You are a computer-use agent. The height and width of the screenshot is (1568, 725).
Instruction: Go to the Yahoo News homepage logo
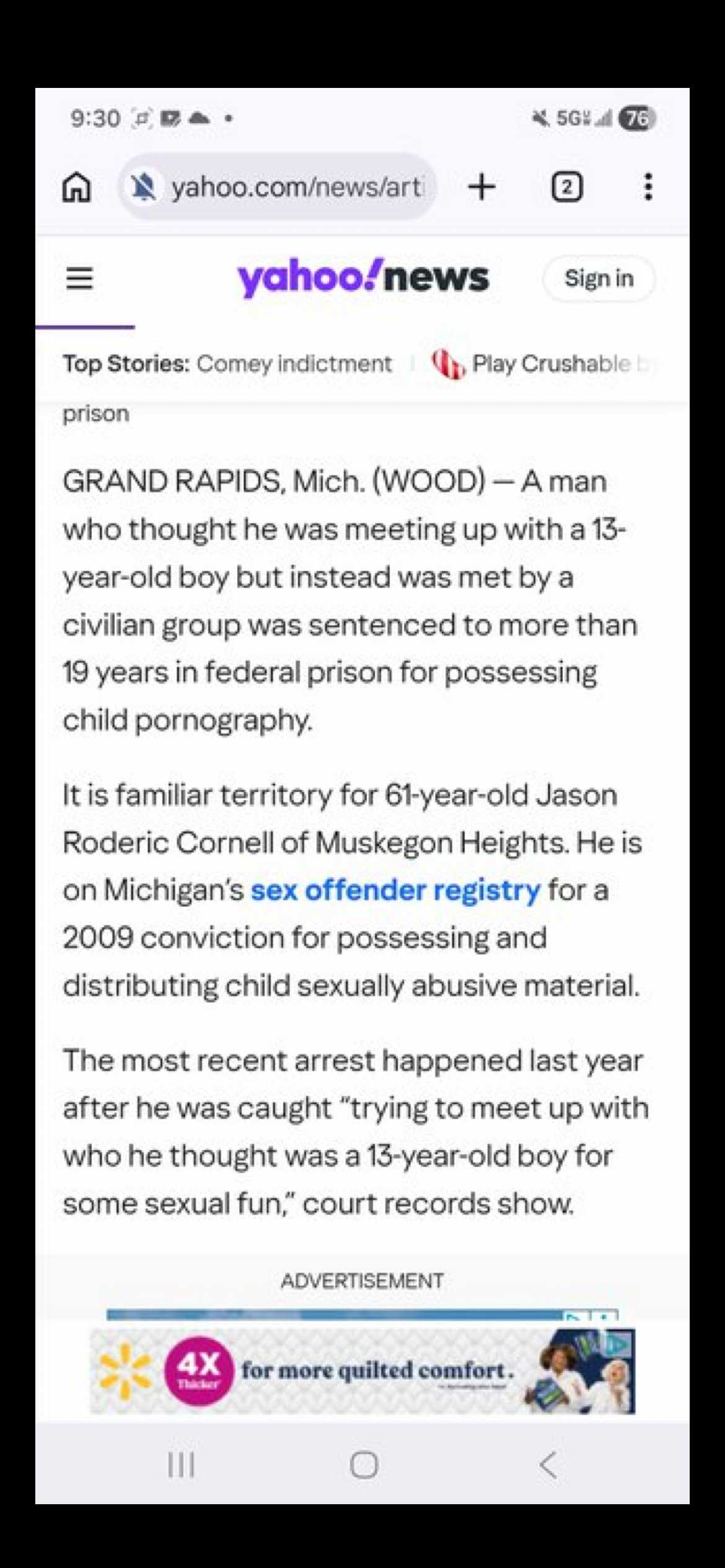coord(363,278)
